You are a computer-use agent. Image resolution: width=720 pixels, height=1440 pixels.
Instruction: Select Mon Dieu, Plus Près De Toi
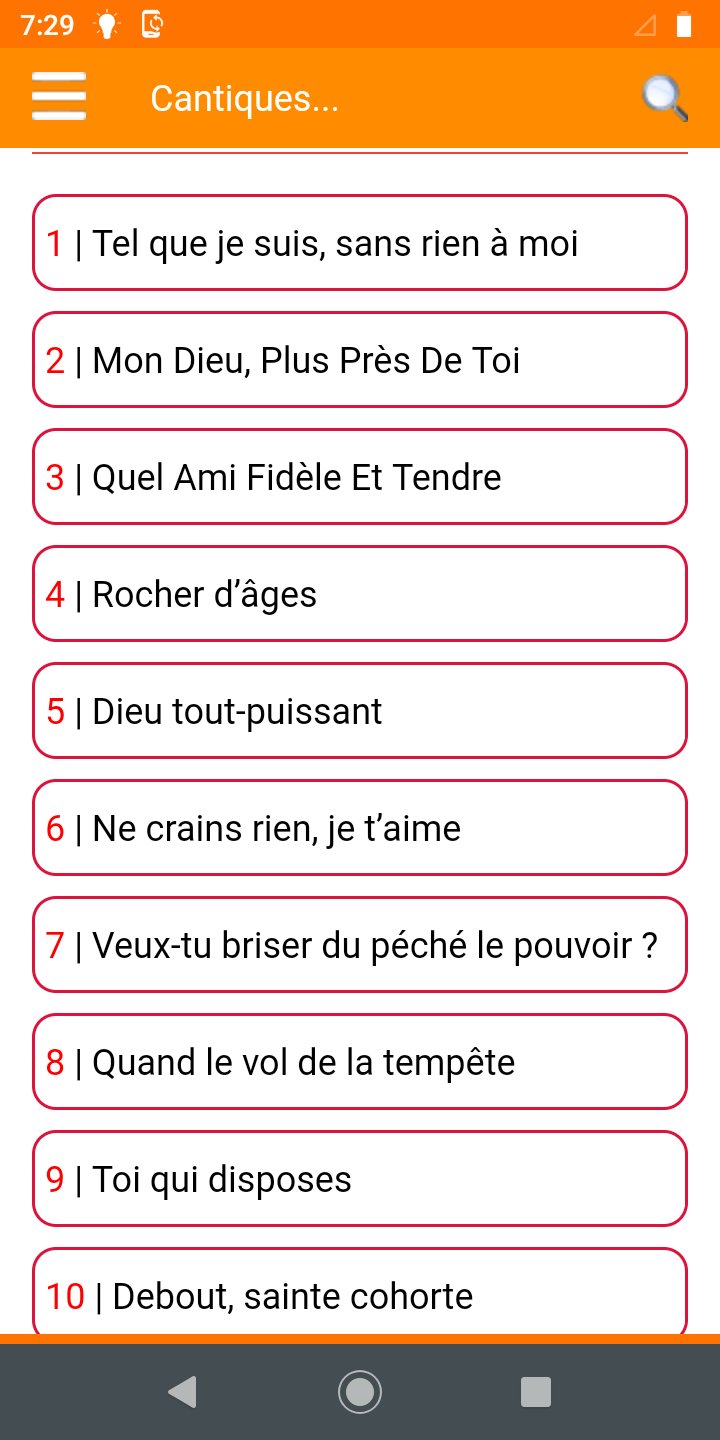coord(360,360)
